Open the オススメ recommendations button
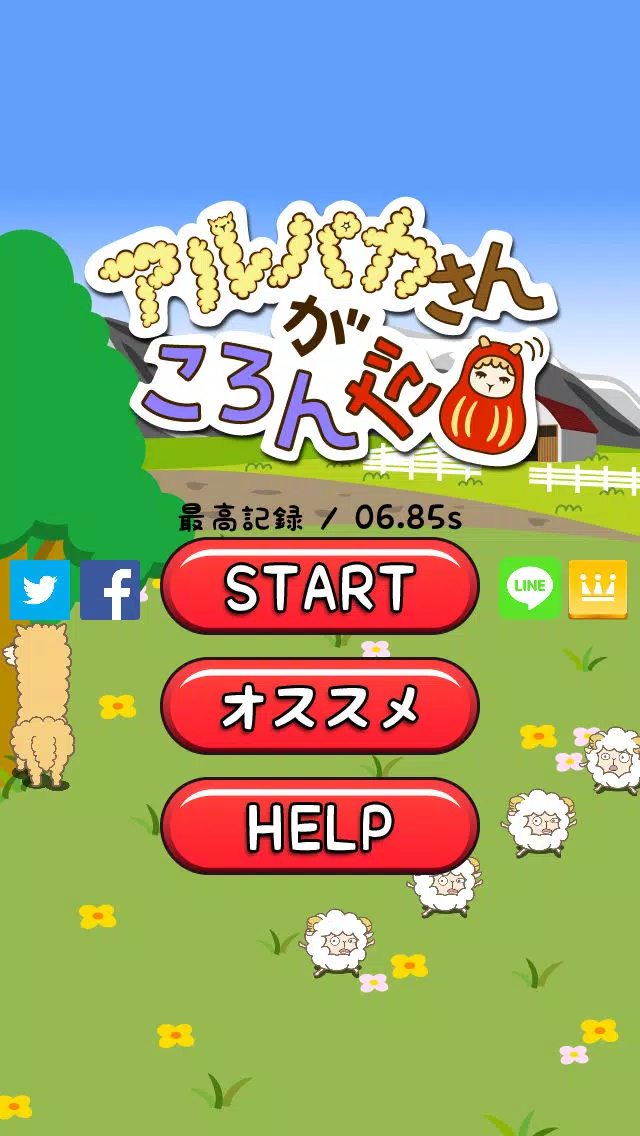Viewport: 640px width, 1136px height. point(320,706)
